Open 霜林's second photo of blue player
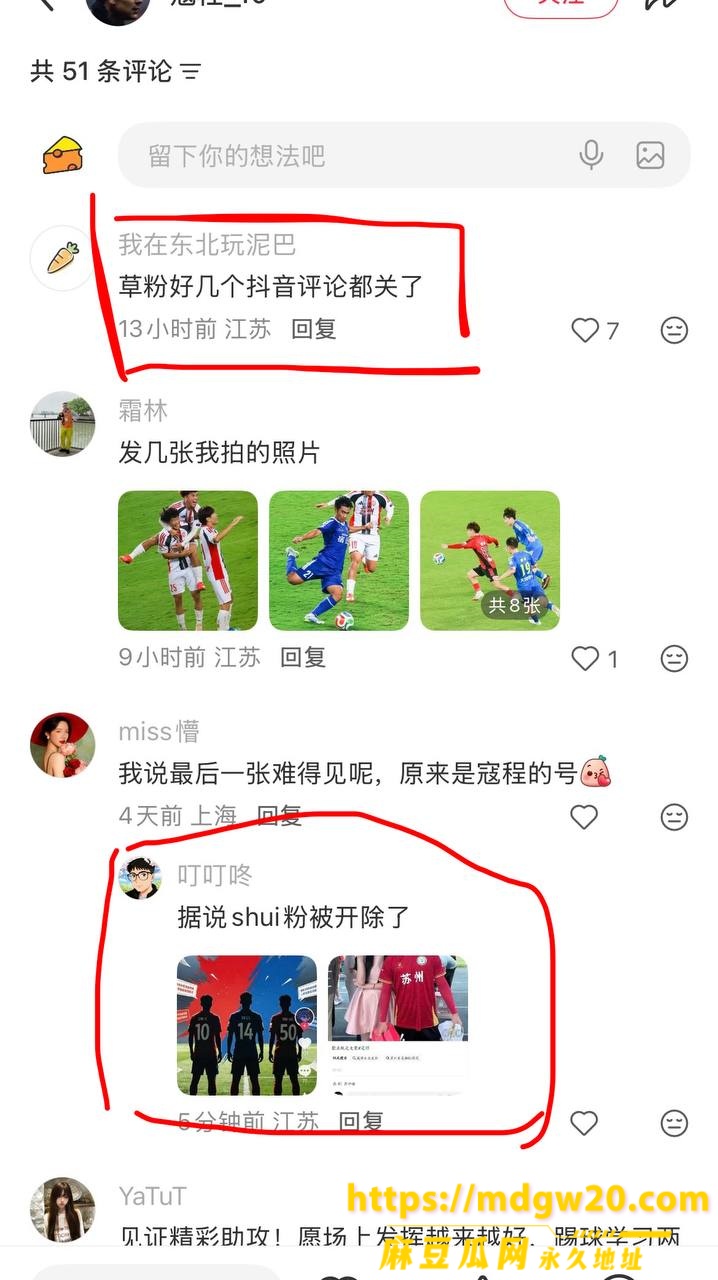Viewport: 718px width, 1280px height. coord(339,560)
